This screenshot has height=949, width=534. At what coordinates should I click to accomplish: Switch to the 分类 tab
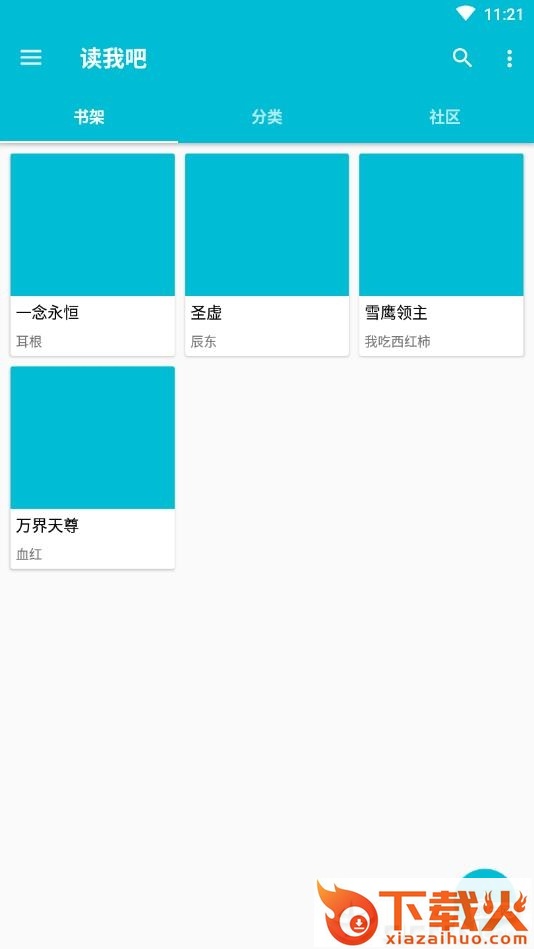(x=267, y=117)
